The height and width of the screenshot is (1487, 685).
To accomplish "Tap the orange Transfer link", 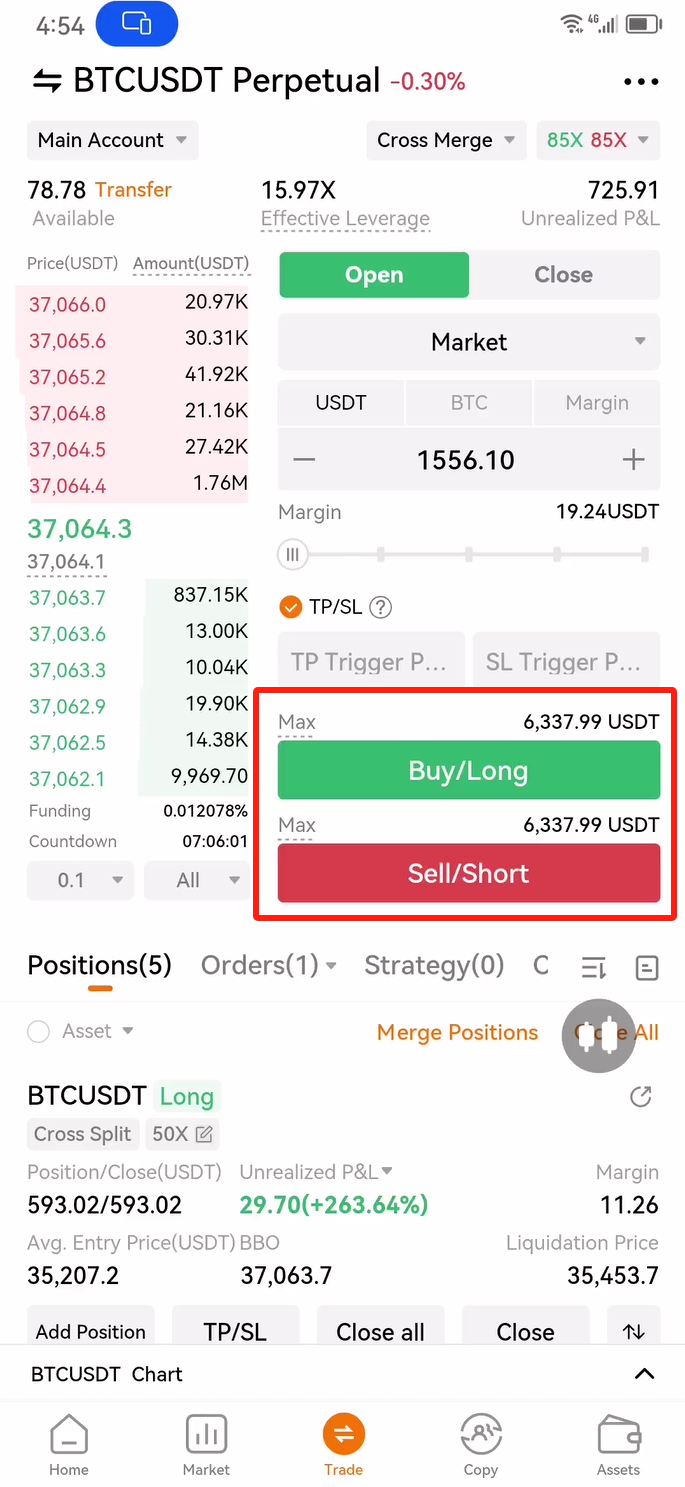I will (133, 189).
